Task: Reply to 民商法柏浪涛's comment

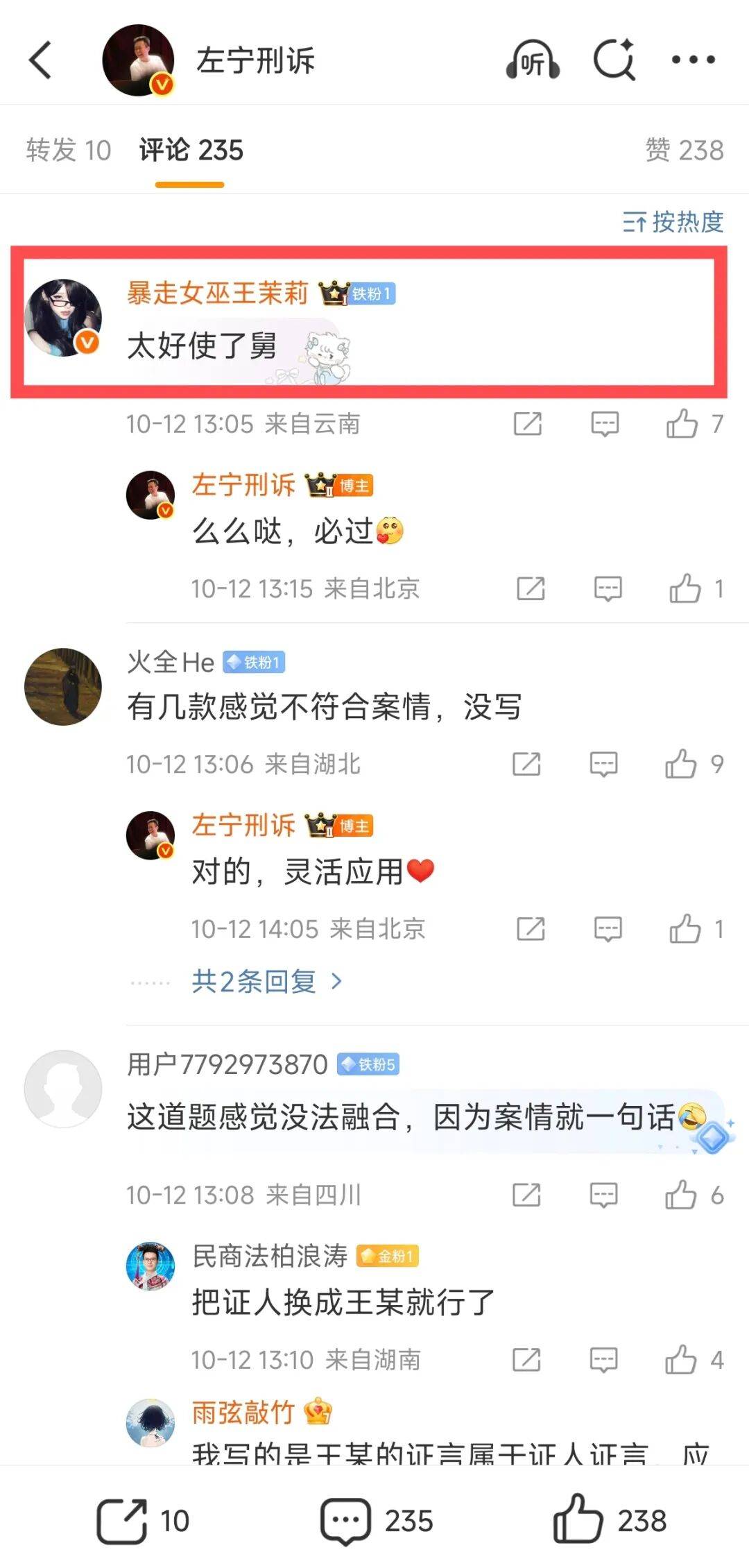Action: [x=603, y=1360]
